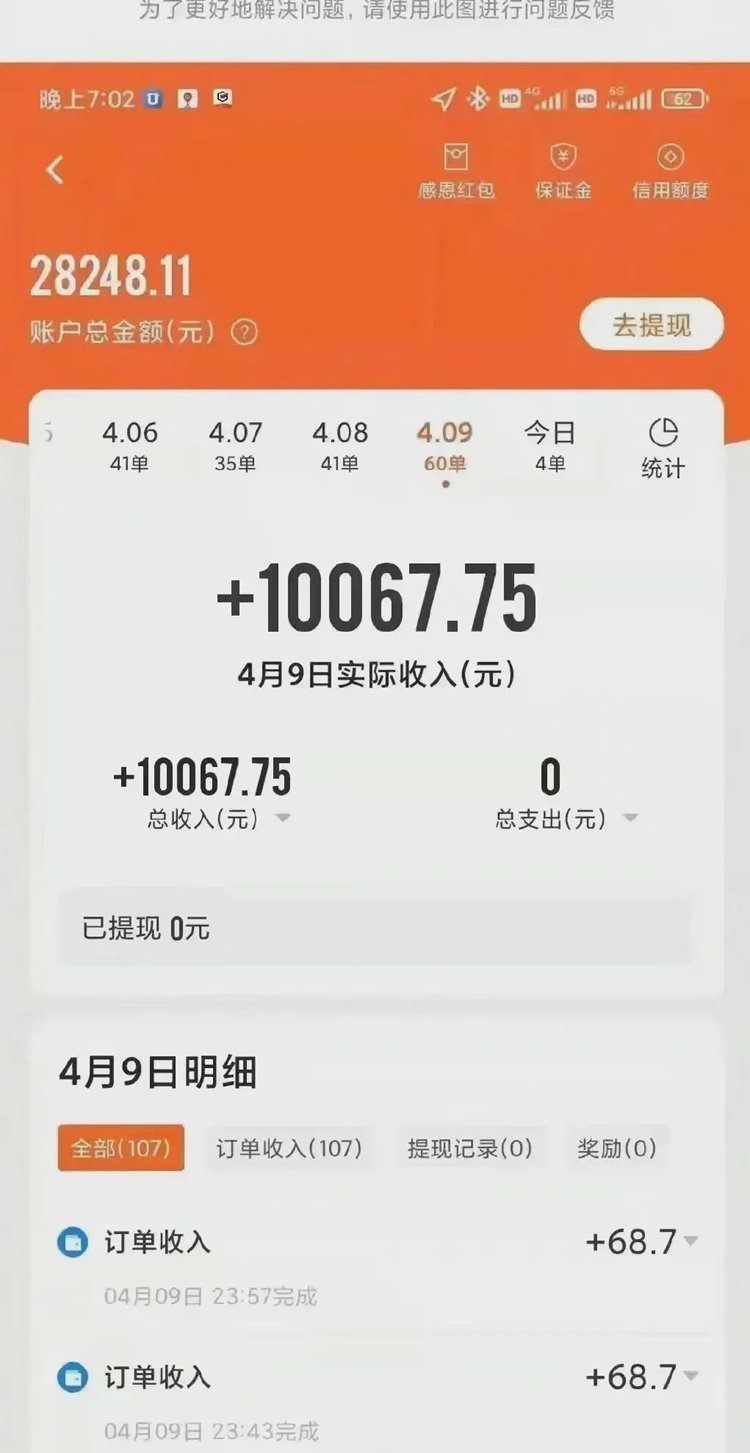Filter by 提现记录(0)
The image size is (750, 1453).
[x=470, y=1148]
